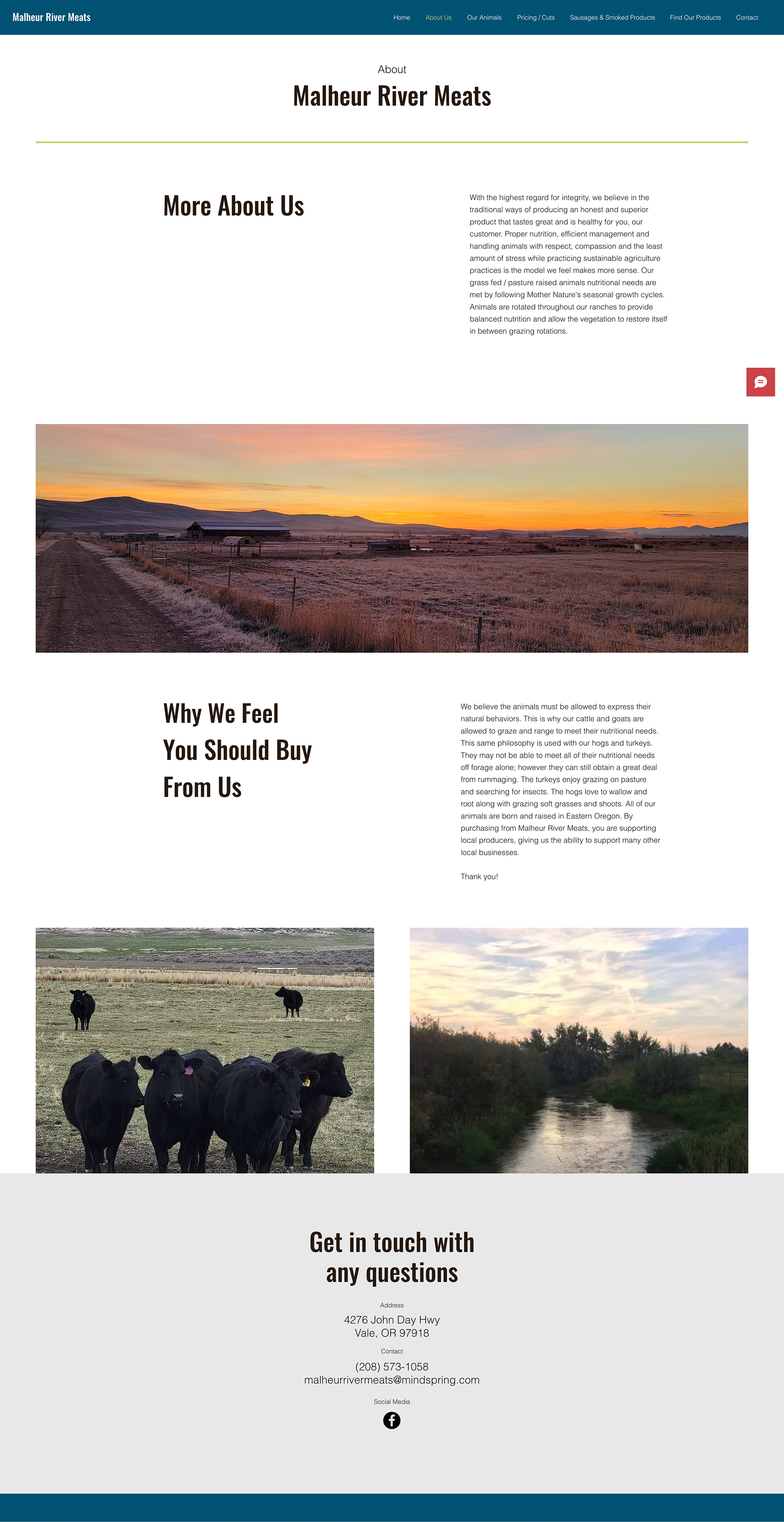
Task: Select About Us in the navigation bar
Action: pyautogui.click(x=438, y=18)
